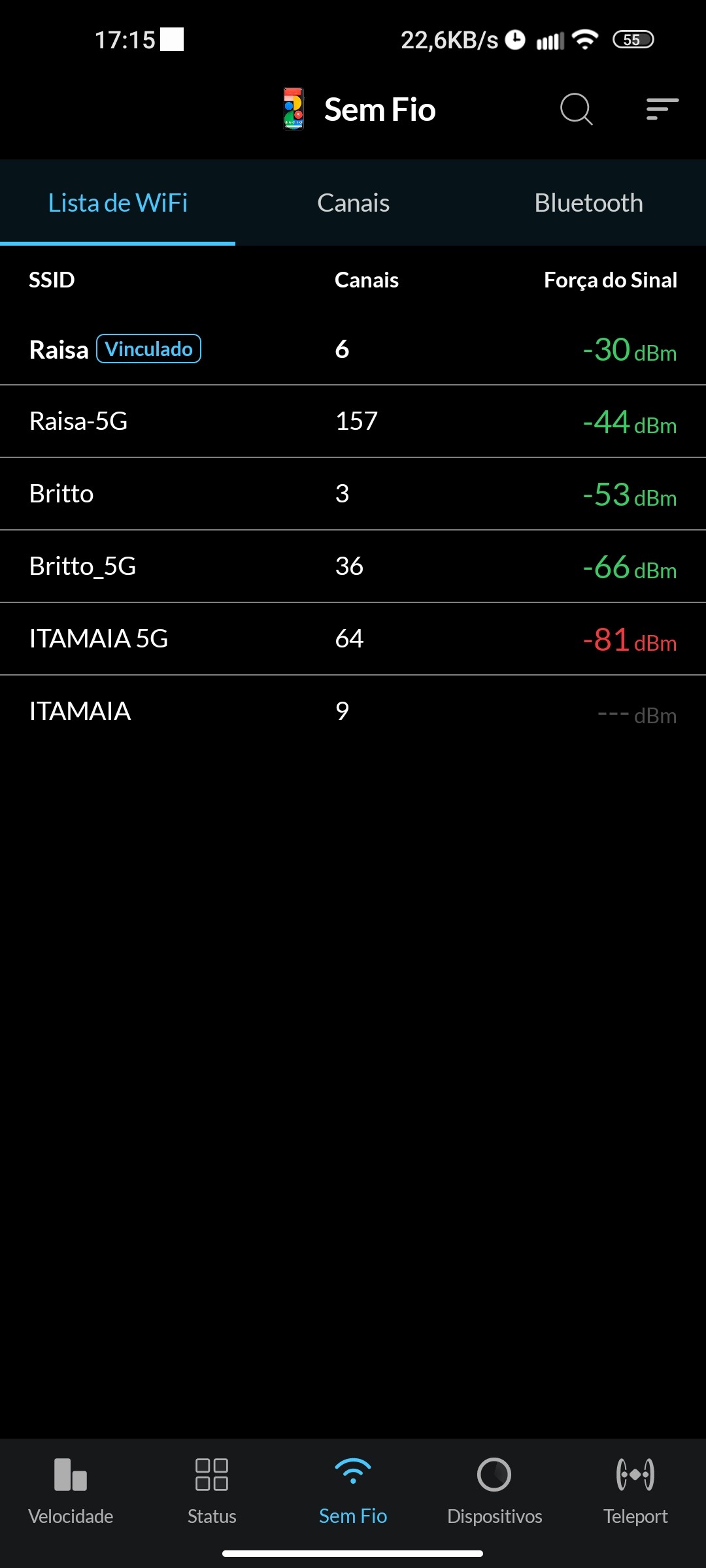Open the Raisa connected network row
This screenshot has height=1568, width=706.
pyautogui.click(x=353, y=350)
